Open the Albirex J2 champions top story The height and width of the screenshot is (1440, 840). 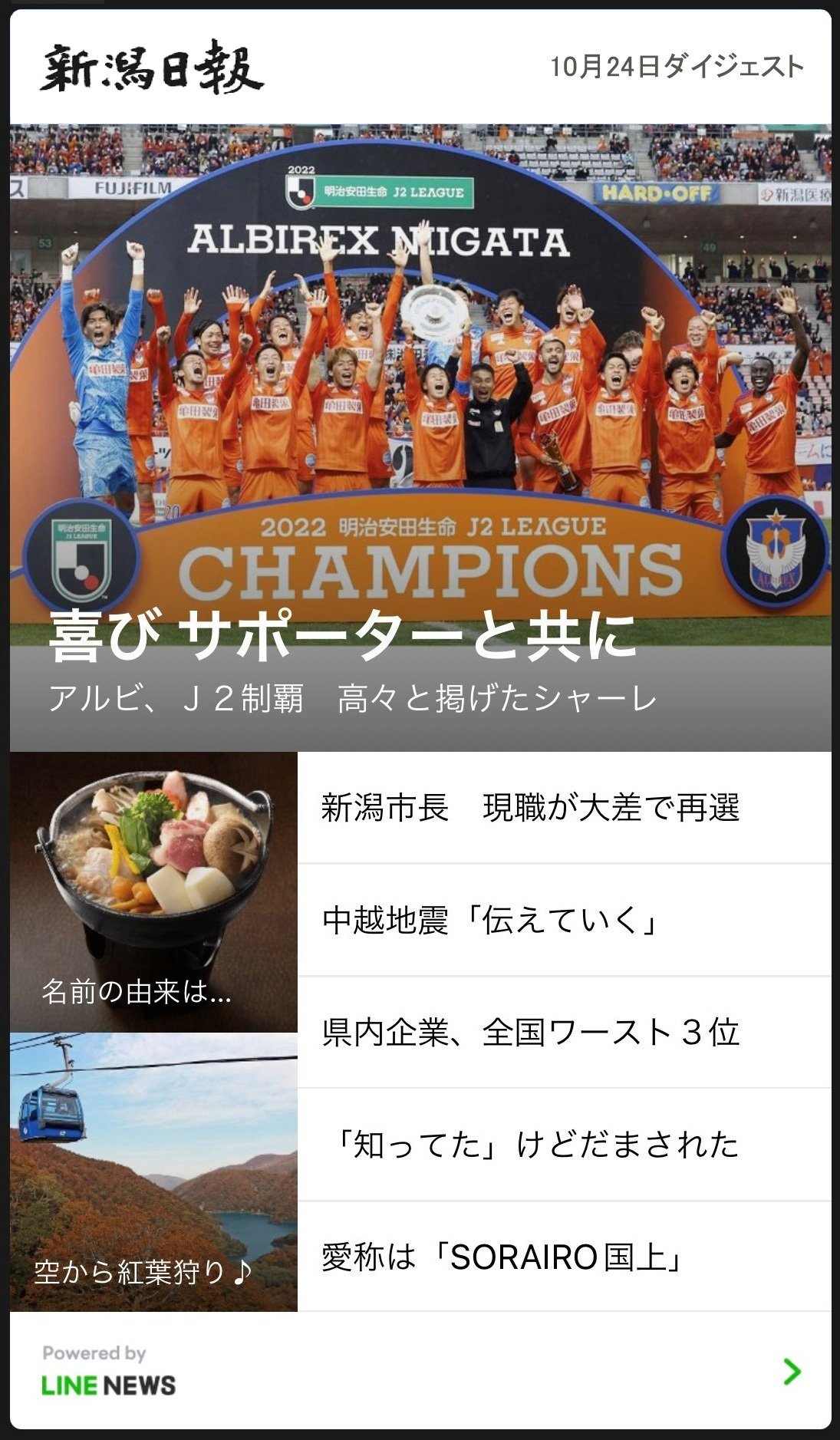point(420,437)
